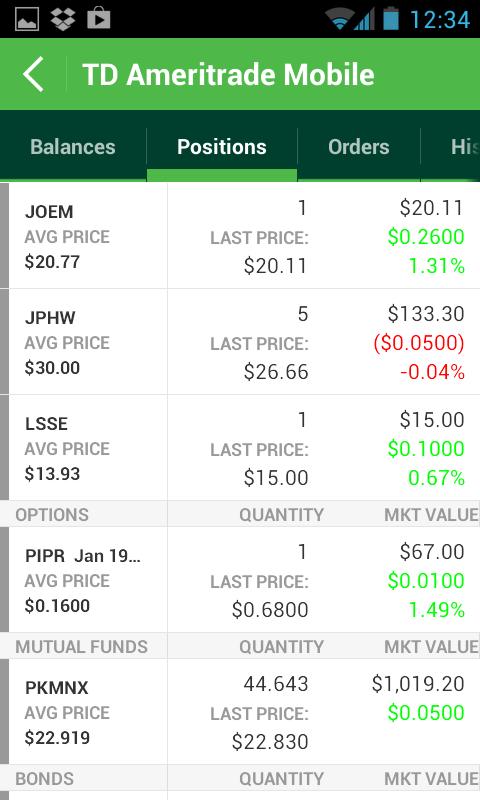This screenshot has width=480, height=800.
Task: View the JPHW position row
Action: coord(240,342)
